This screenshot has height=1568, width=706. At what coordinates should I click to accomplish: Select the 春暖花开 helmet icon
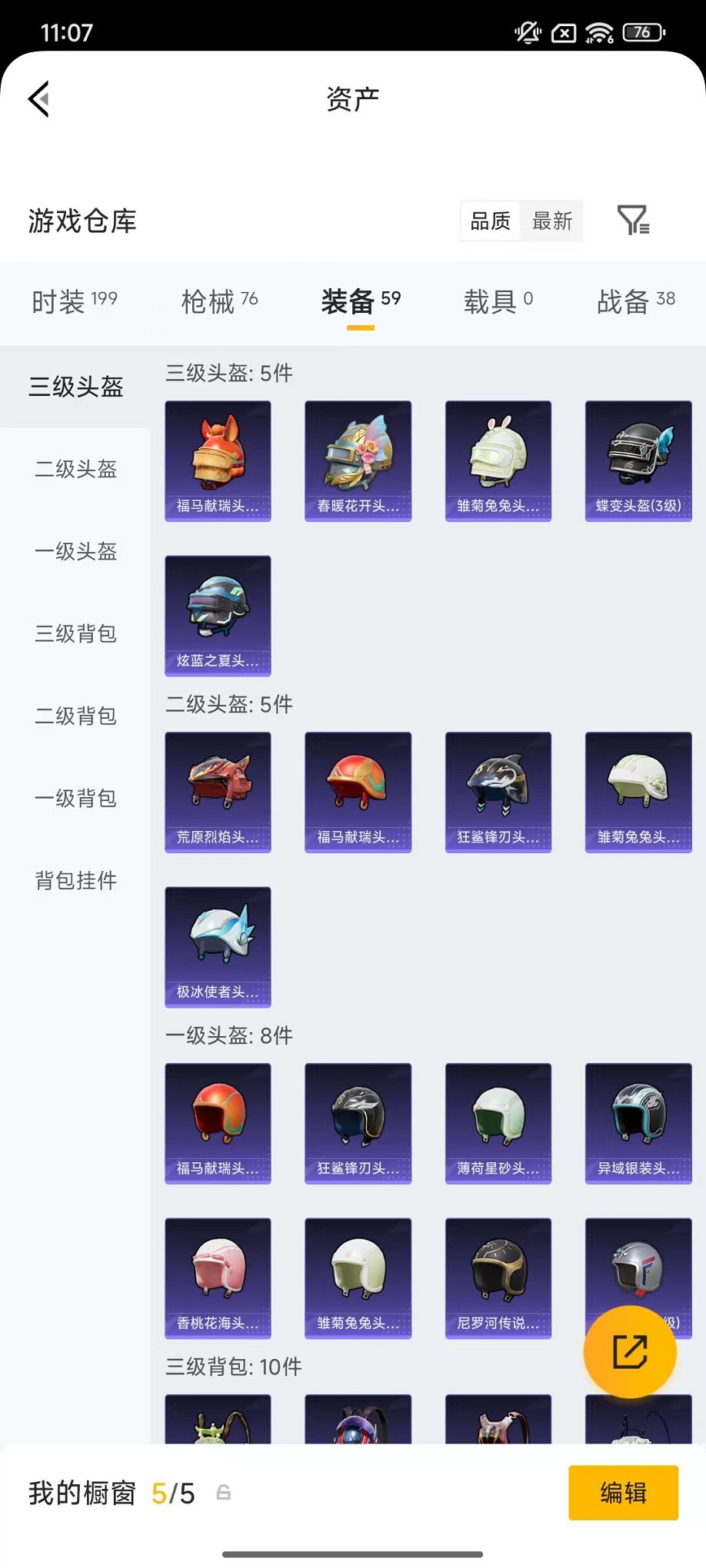358,460
